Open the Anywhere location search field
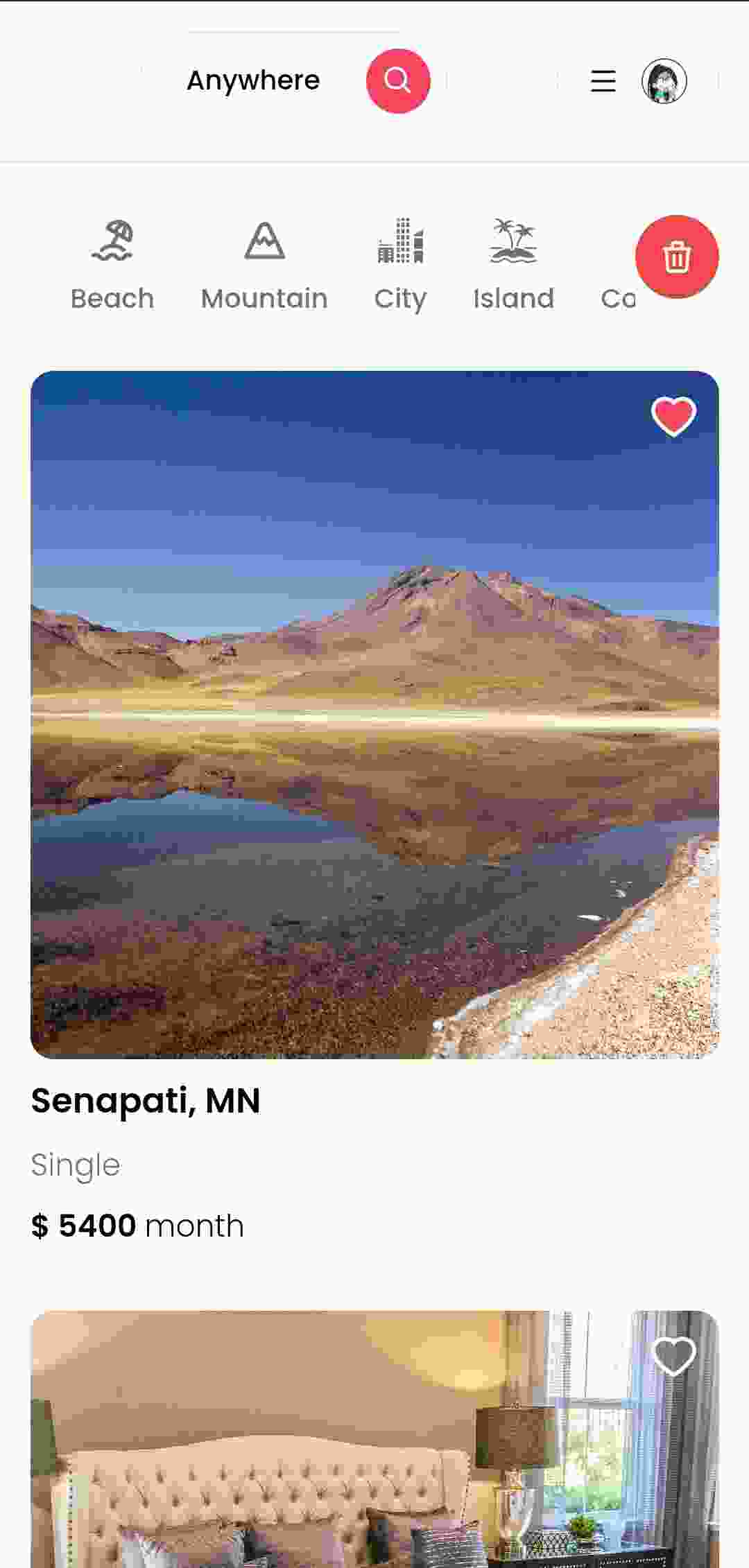 253,80
